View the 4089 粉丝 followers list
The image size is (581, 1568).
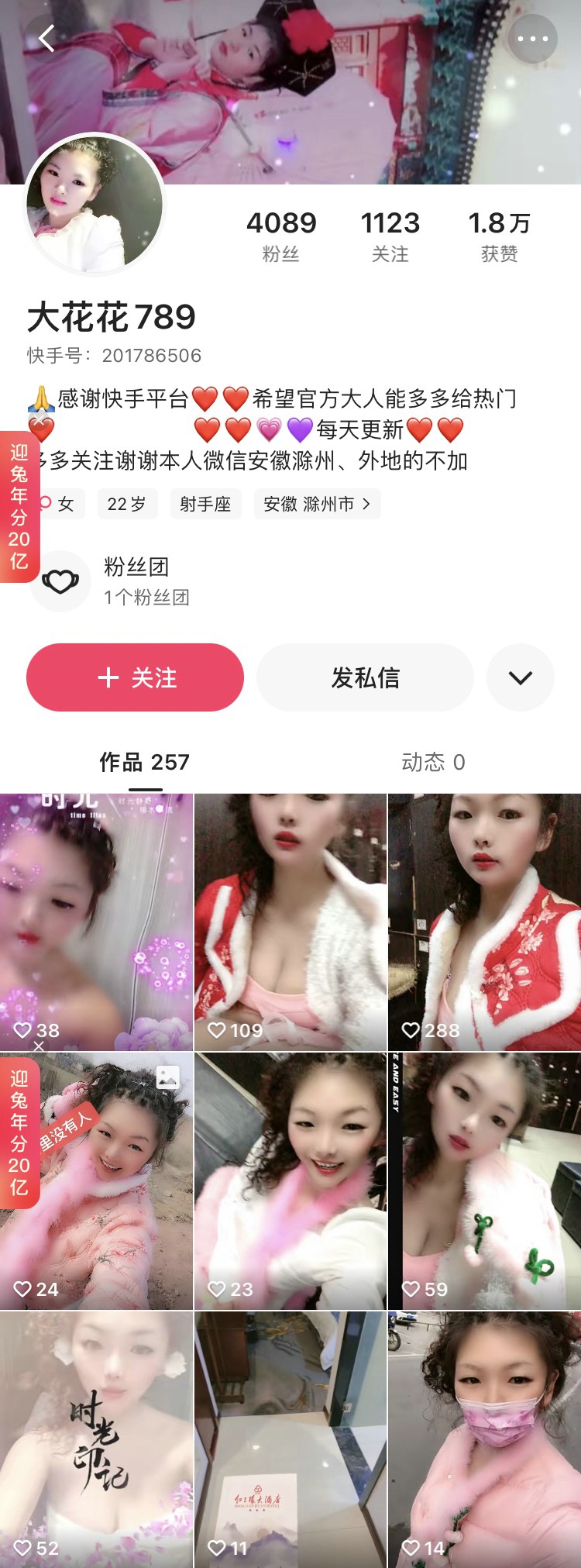[281, 236]
